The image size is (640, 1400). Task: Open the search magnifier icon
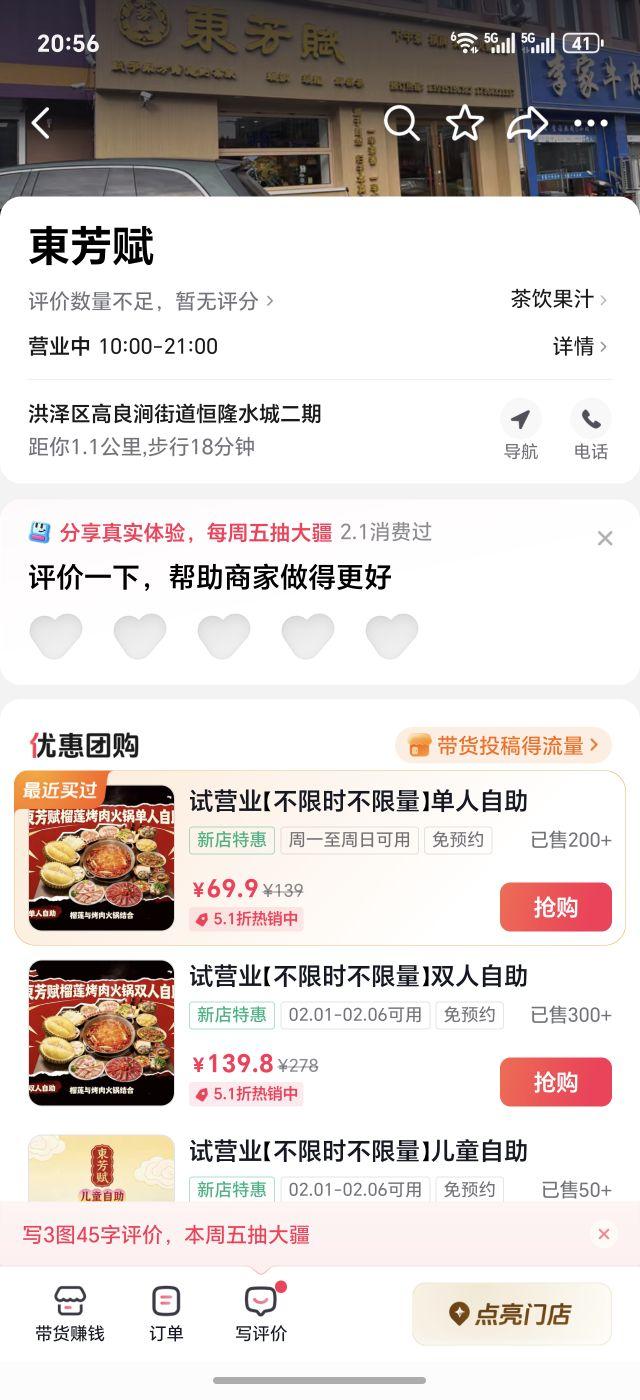(x=401, y=124)
